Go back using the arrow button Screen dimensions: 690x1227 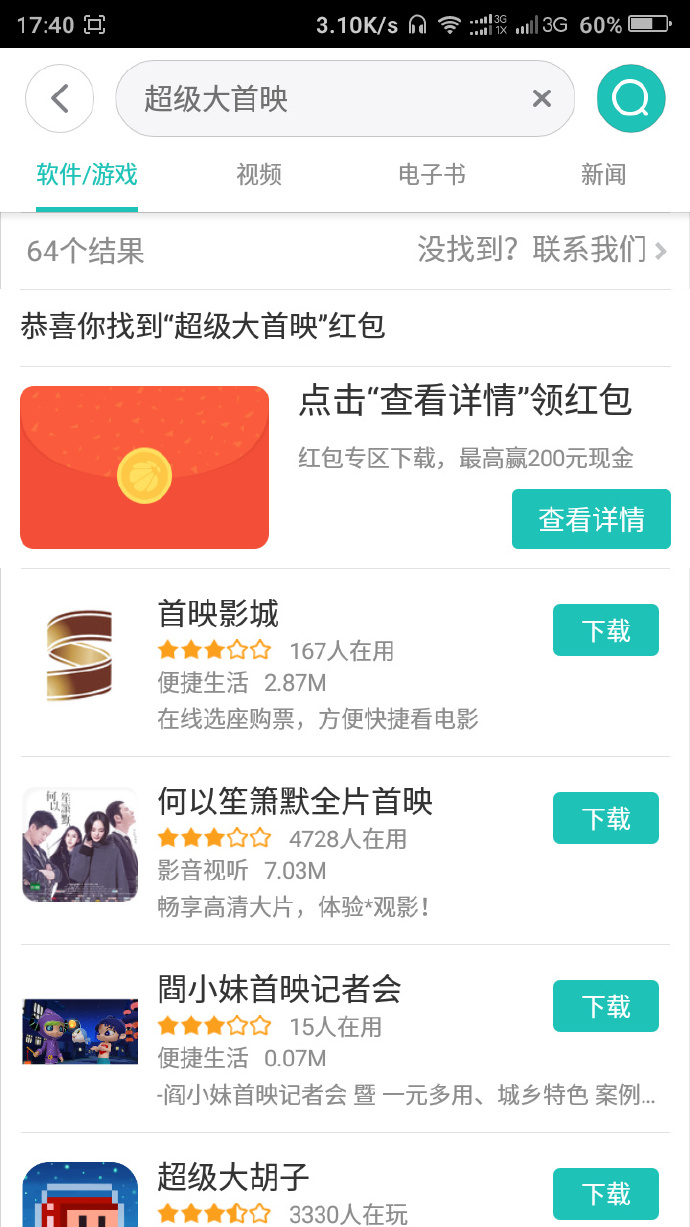click(x=60, y=98)
